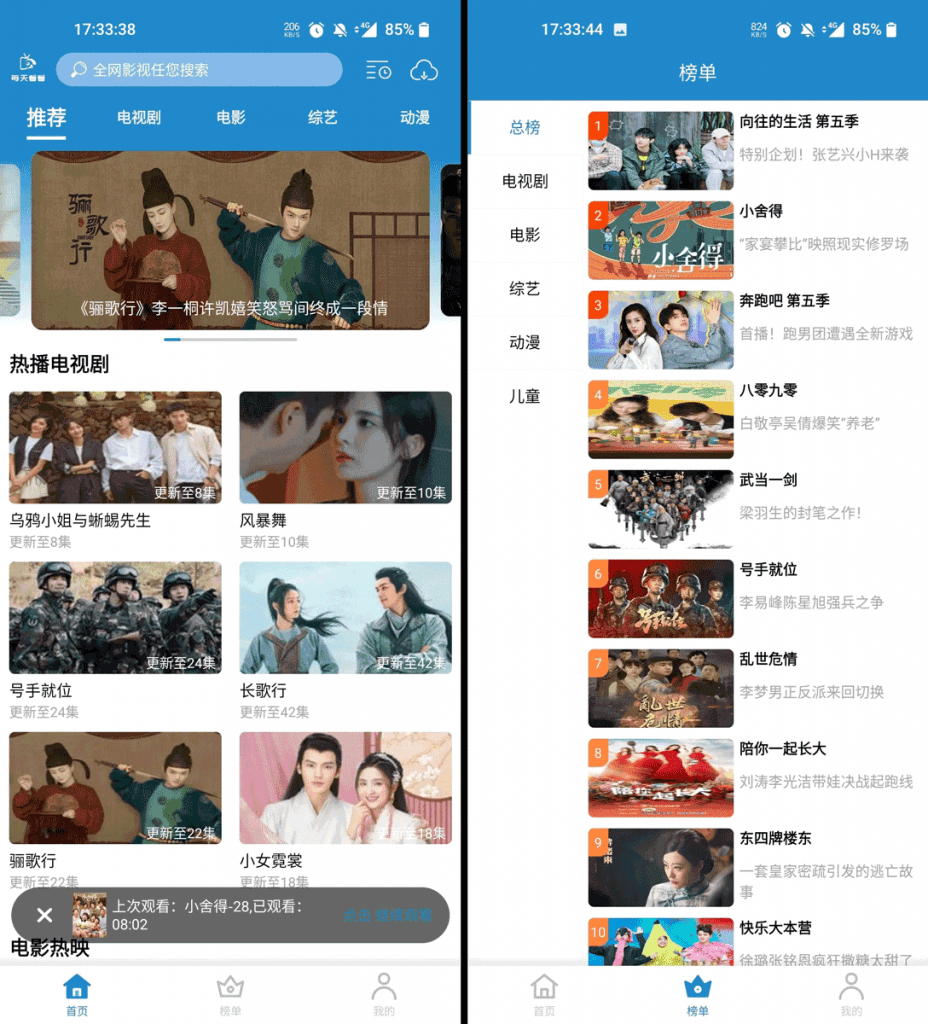Open the cloud download icon
The height and width of the screenshot is (1024, 928).
coord(425,70)
